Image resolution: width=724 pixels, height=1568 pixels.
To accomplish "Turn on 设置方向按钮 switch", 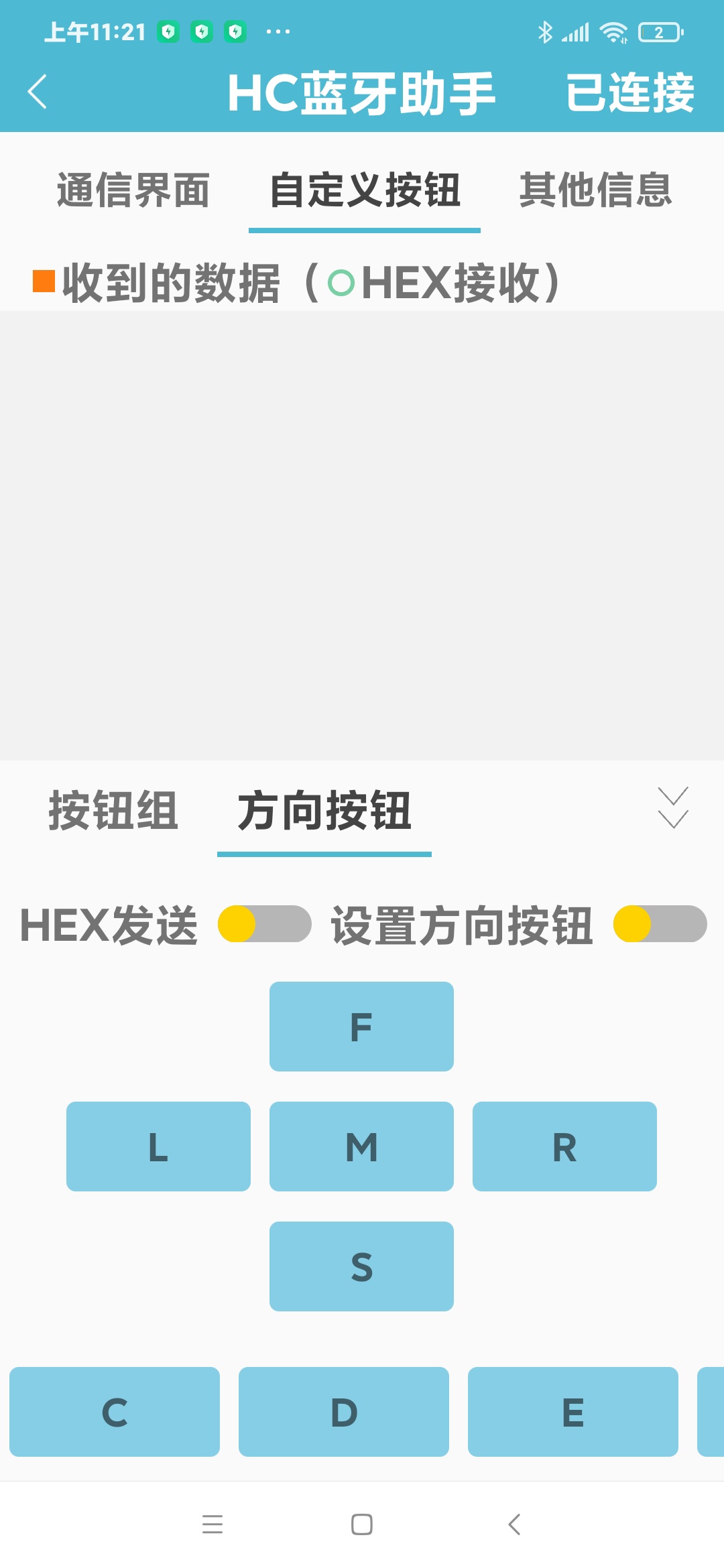I will pyautogui.click(x=660, y=924).
